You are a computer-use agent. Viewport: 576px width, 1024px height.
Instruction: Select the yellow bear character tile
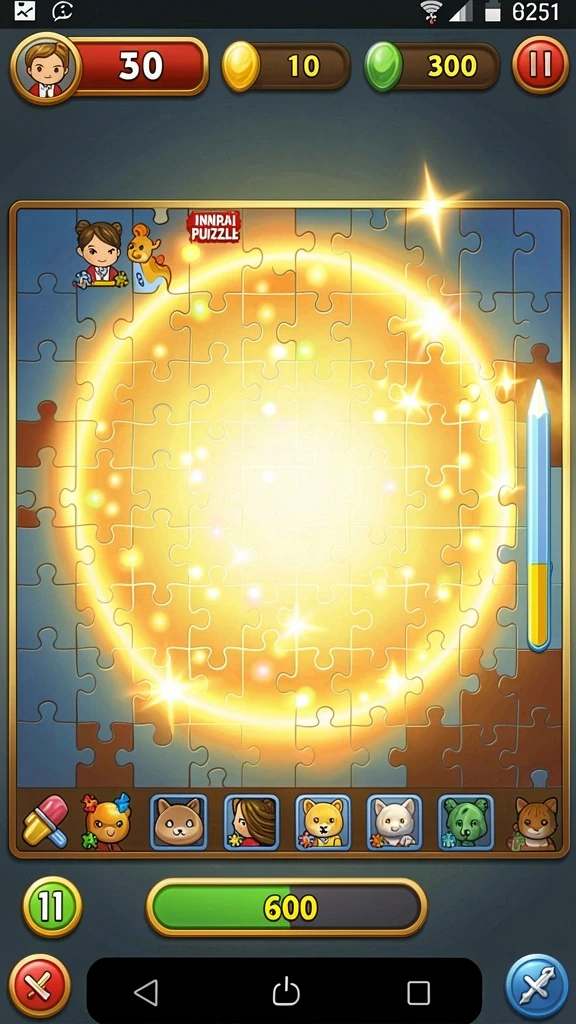[x=323, y=822]
